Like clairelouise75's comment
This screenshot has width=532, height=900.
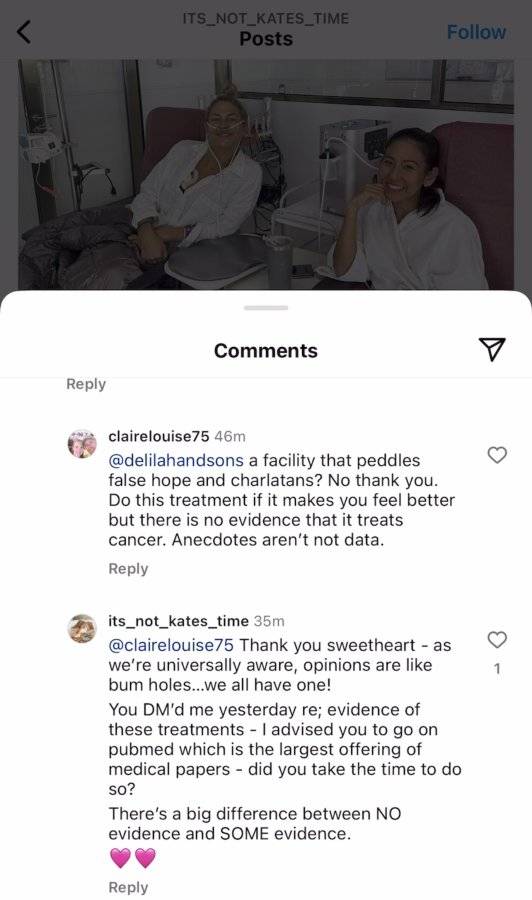(x=497, y=455)
